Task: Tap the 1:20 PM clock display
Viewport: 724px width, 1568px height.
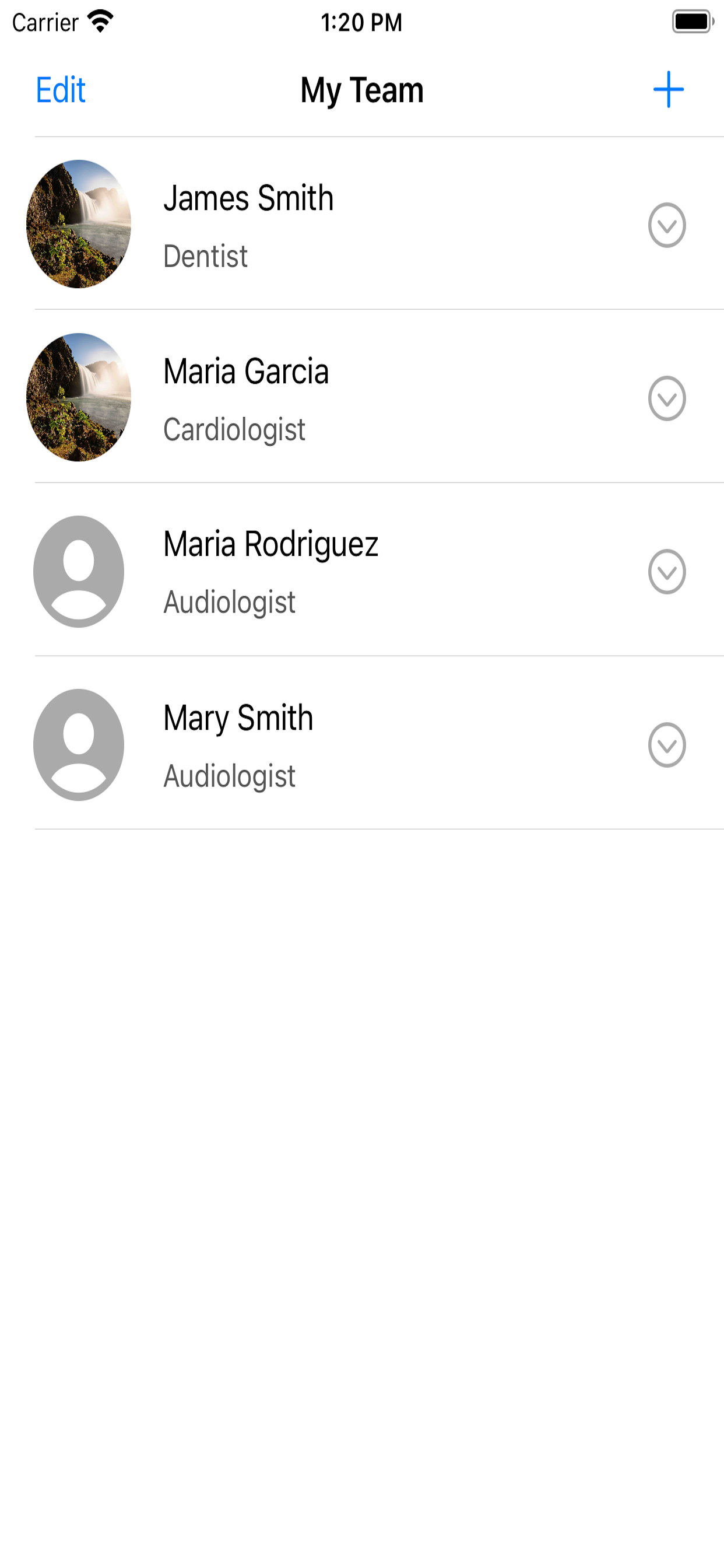Action: (362, 23)
